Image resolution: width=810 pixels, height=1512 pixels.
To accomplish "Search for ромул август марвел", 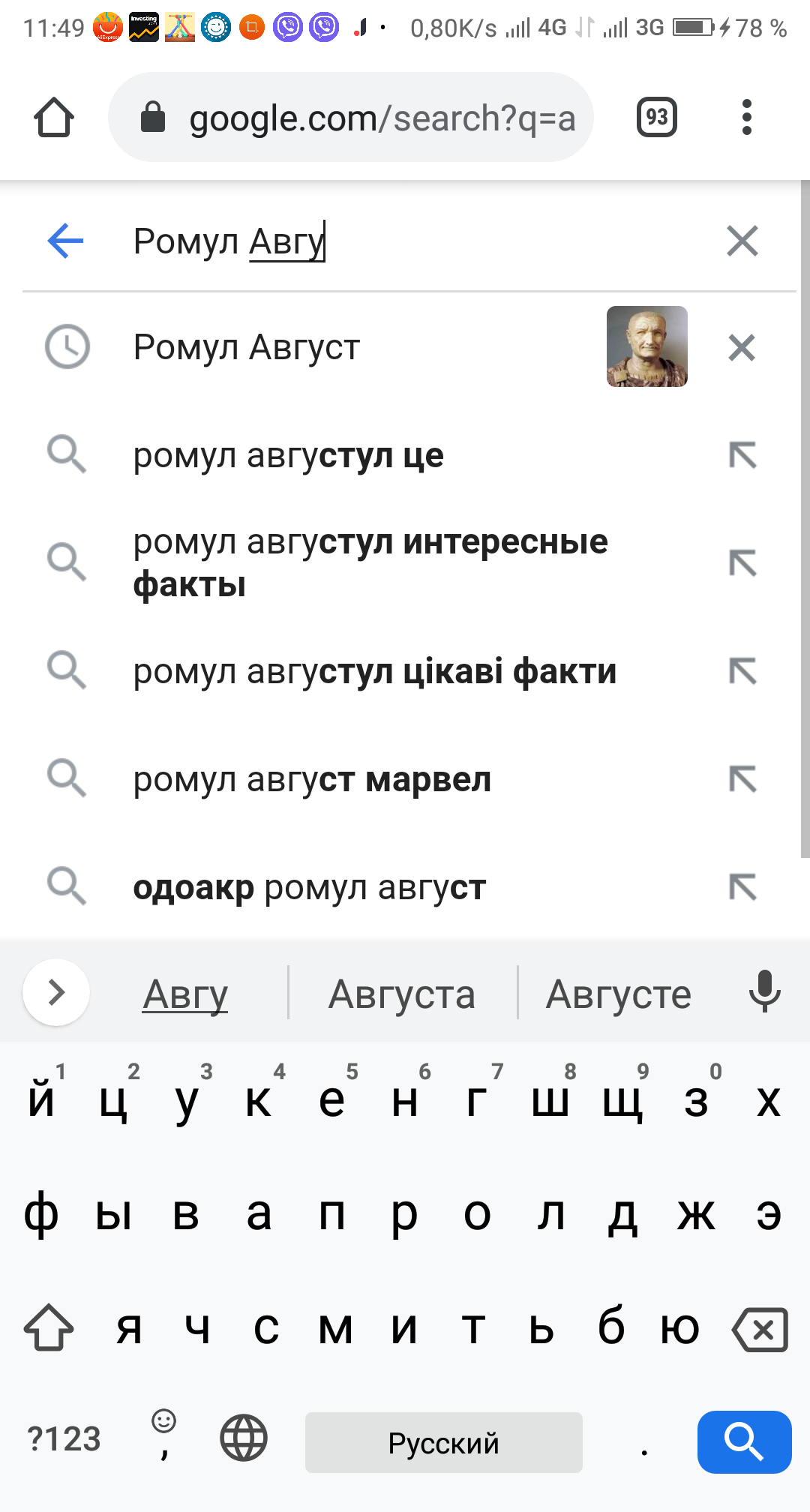I will click(x=312, y=779).
